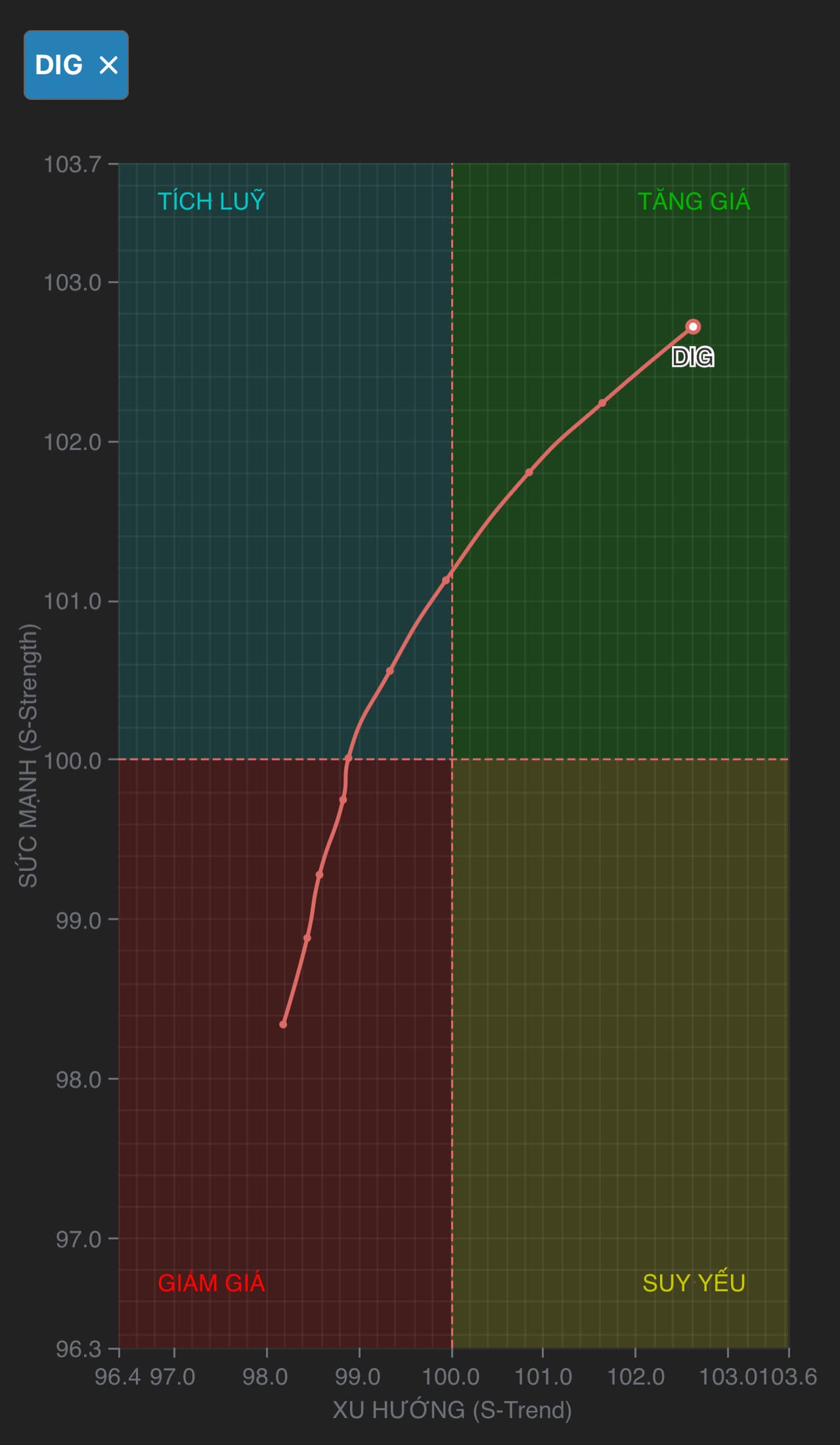840x1445 pixels.
Task: Tap the latest DIG data point on chart
Action: (x=693, y=326)
